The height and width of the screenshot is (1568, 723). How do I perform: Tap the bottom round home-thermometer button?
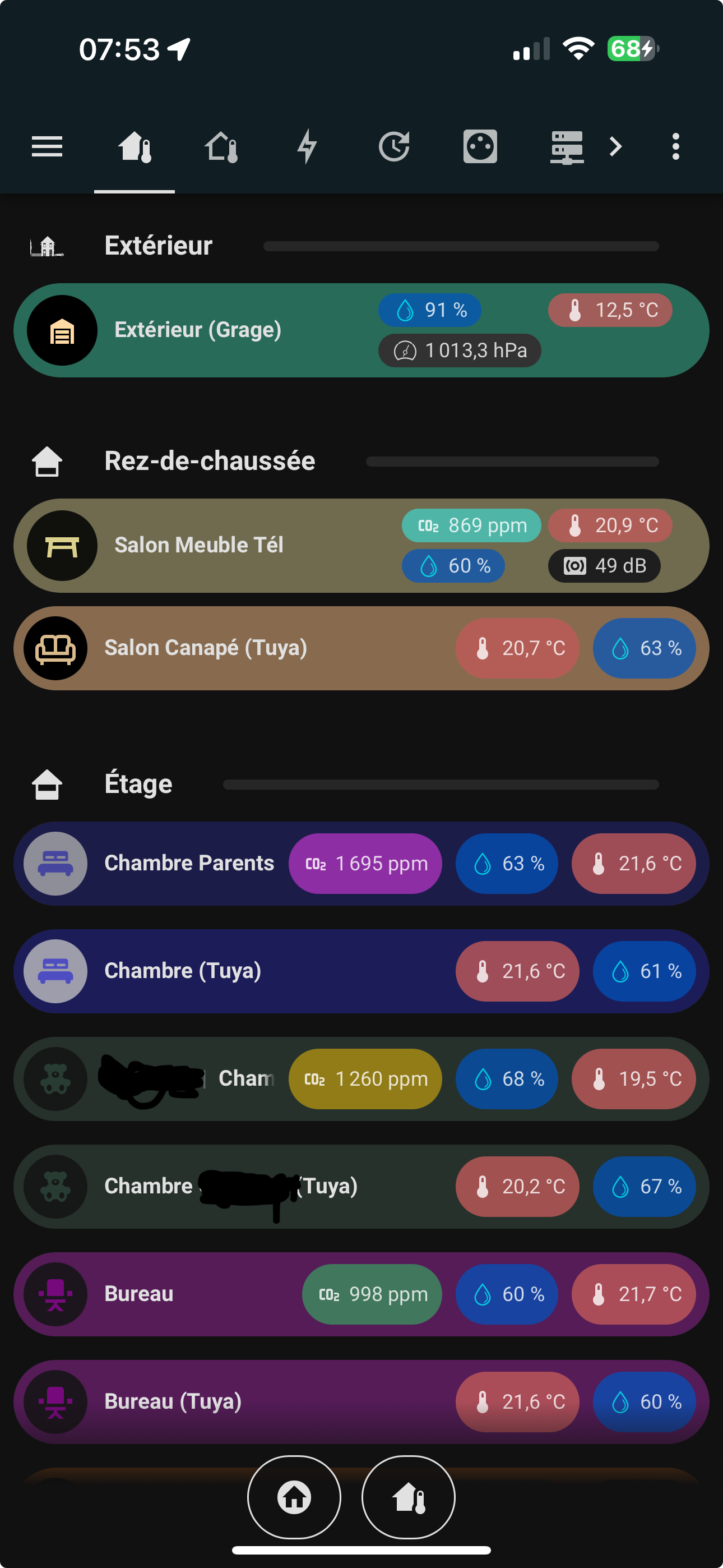coord(409,1497)
